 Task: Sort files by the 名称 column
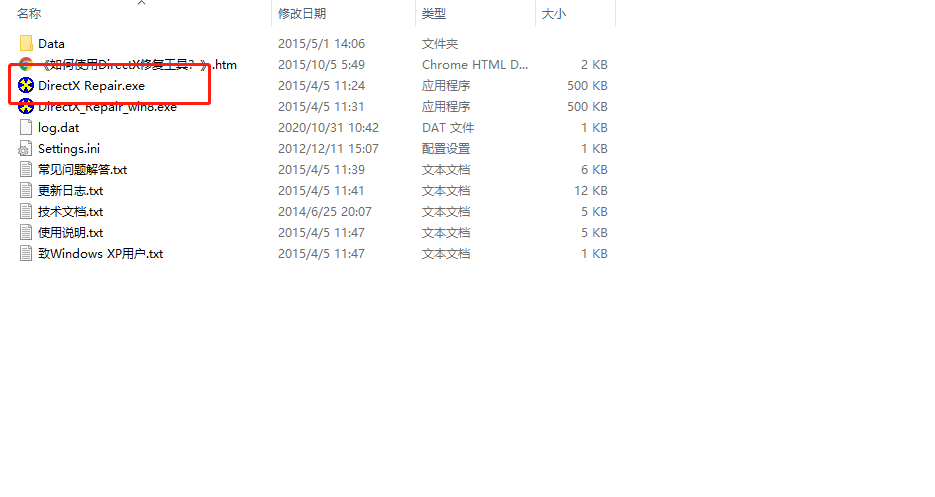(30, 14)
